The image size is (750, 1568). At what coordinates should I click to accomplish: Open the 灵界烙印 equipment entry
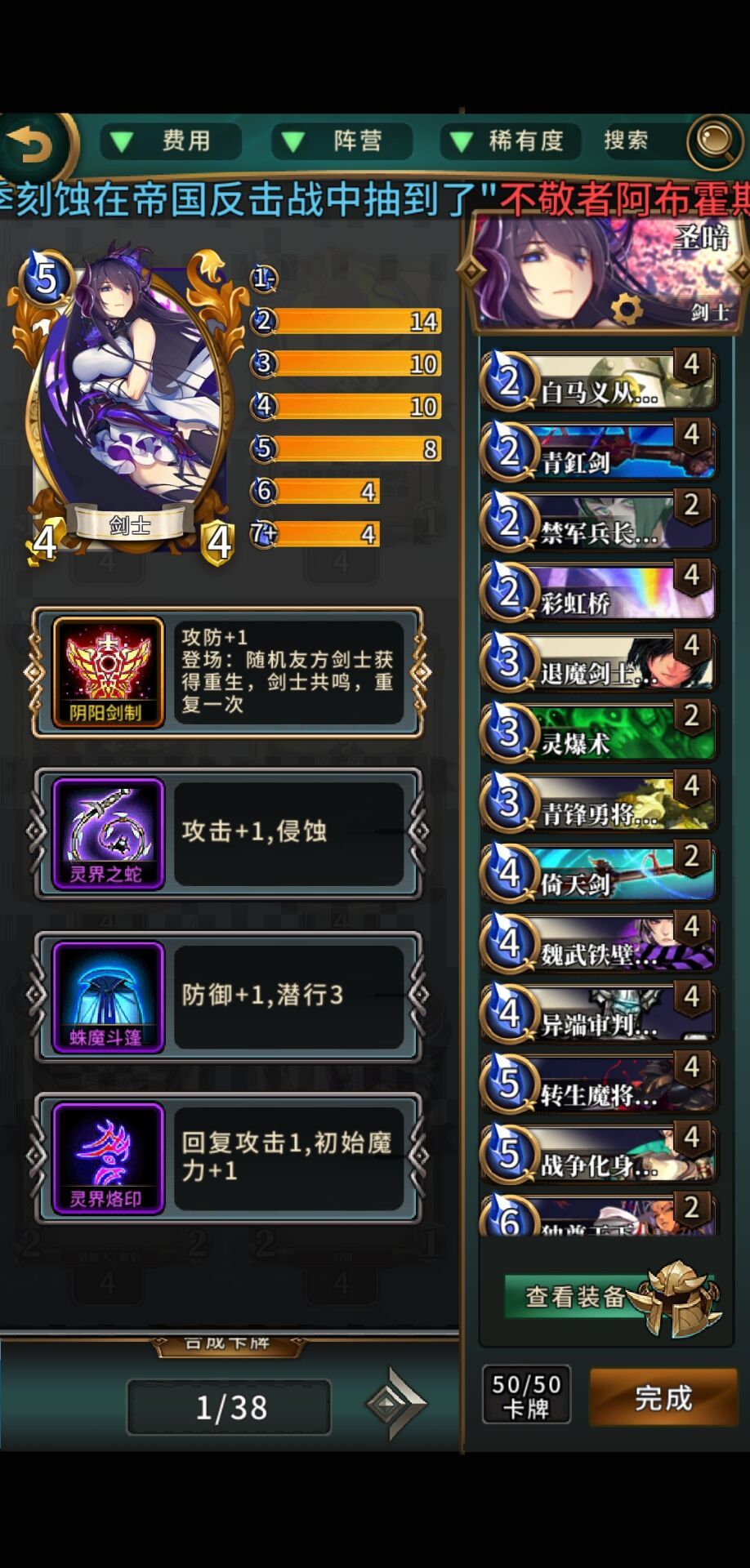pyautogui.click(x=228, y=1158)
